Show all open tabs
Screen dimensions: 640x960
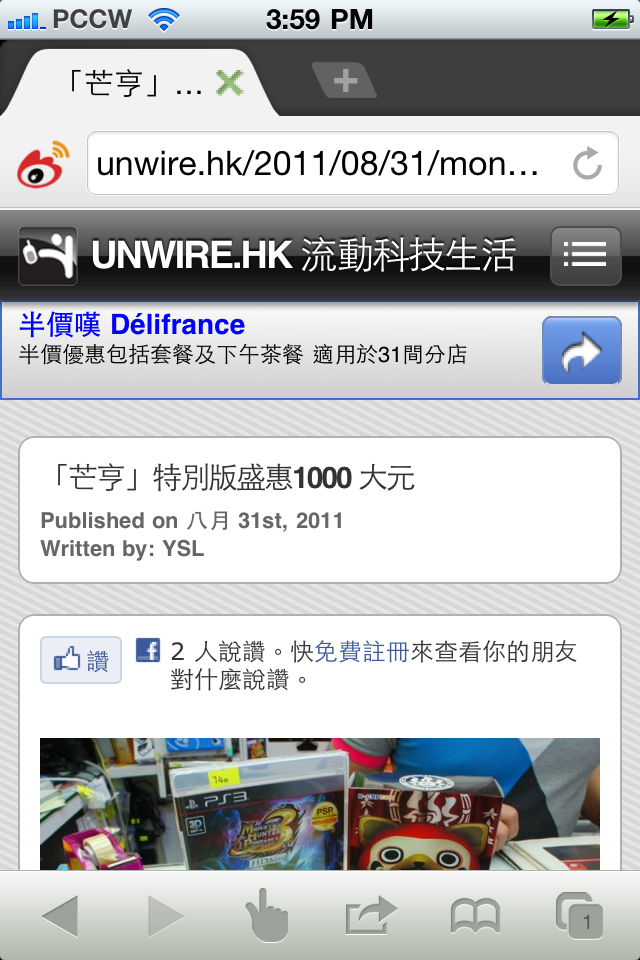coord(580,915)
